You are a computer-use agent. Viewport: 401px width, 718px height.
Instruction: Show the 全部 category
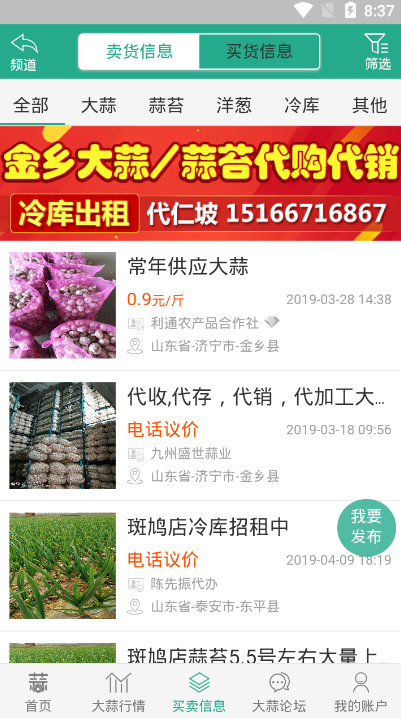31,106
